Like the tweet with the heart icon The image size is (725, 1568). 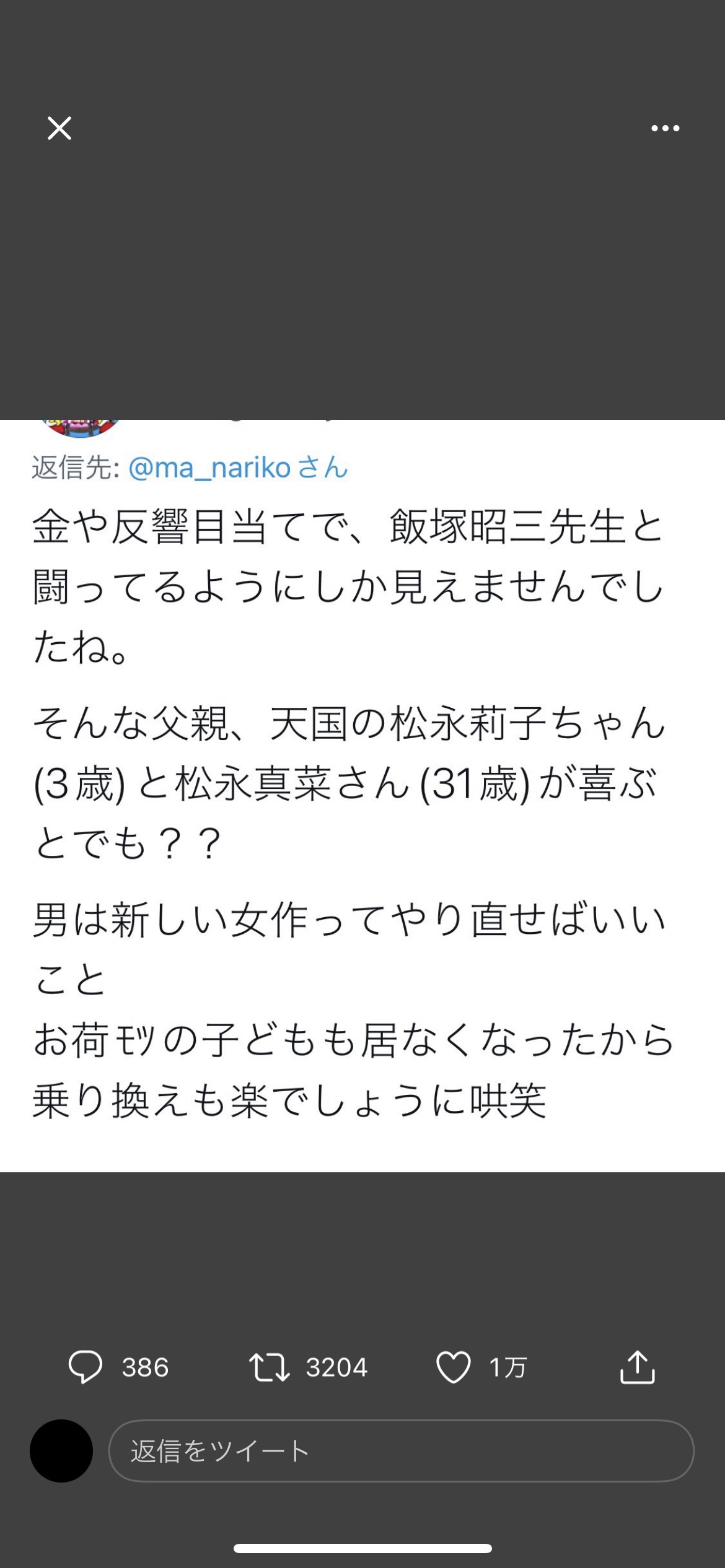point(454,1367)
